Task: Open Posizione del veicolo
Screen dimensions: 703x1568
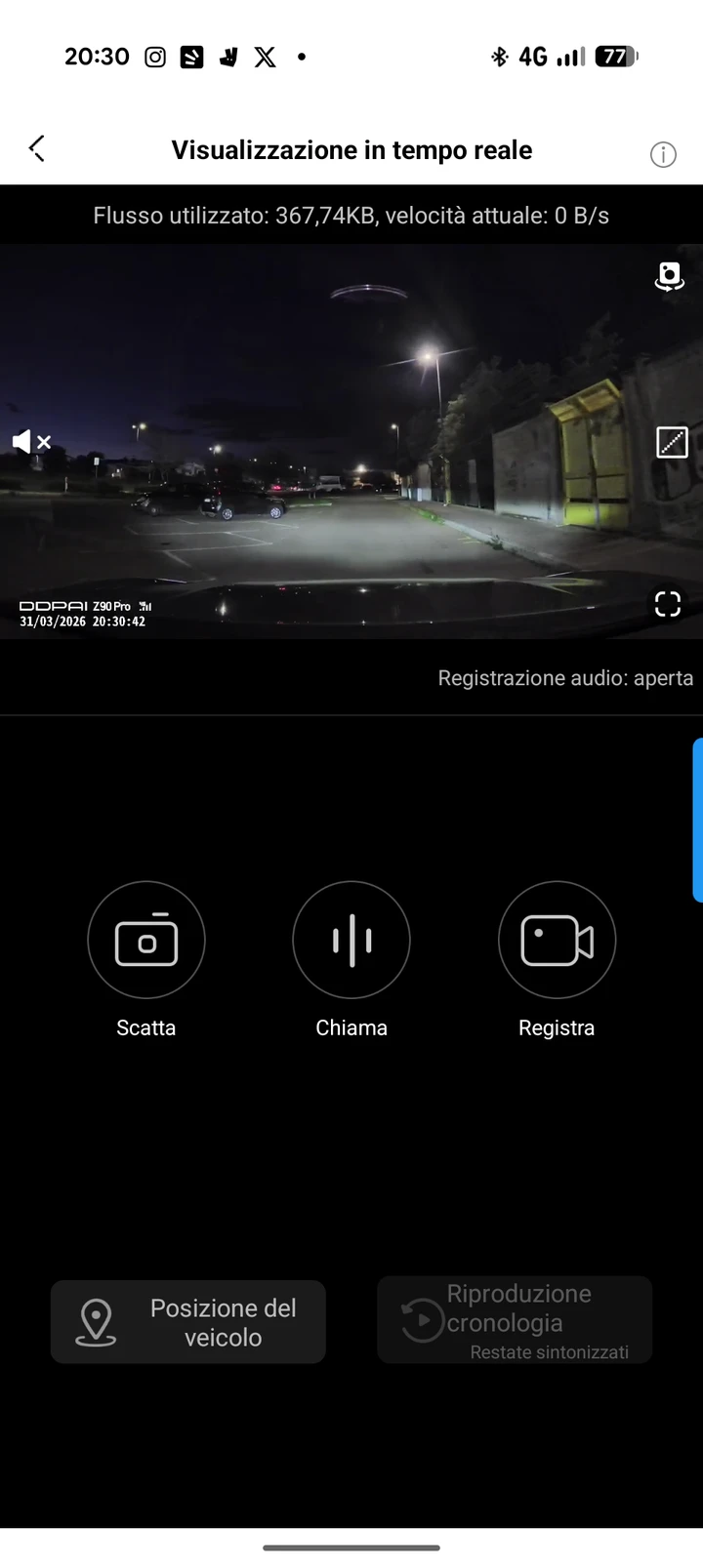Action: click(x=188, y=1322)
